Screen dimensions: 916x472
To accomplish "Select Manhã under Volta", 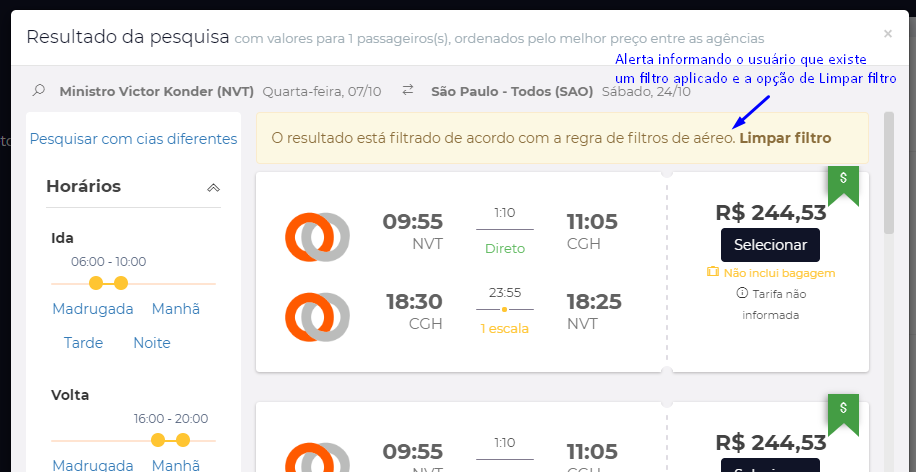I will [x=176, y=465].
